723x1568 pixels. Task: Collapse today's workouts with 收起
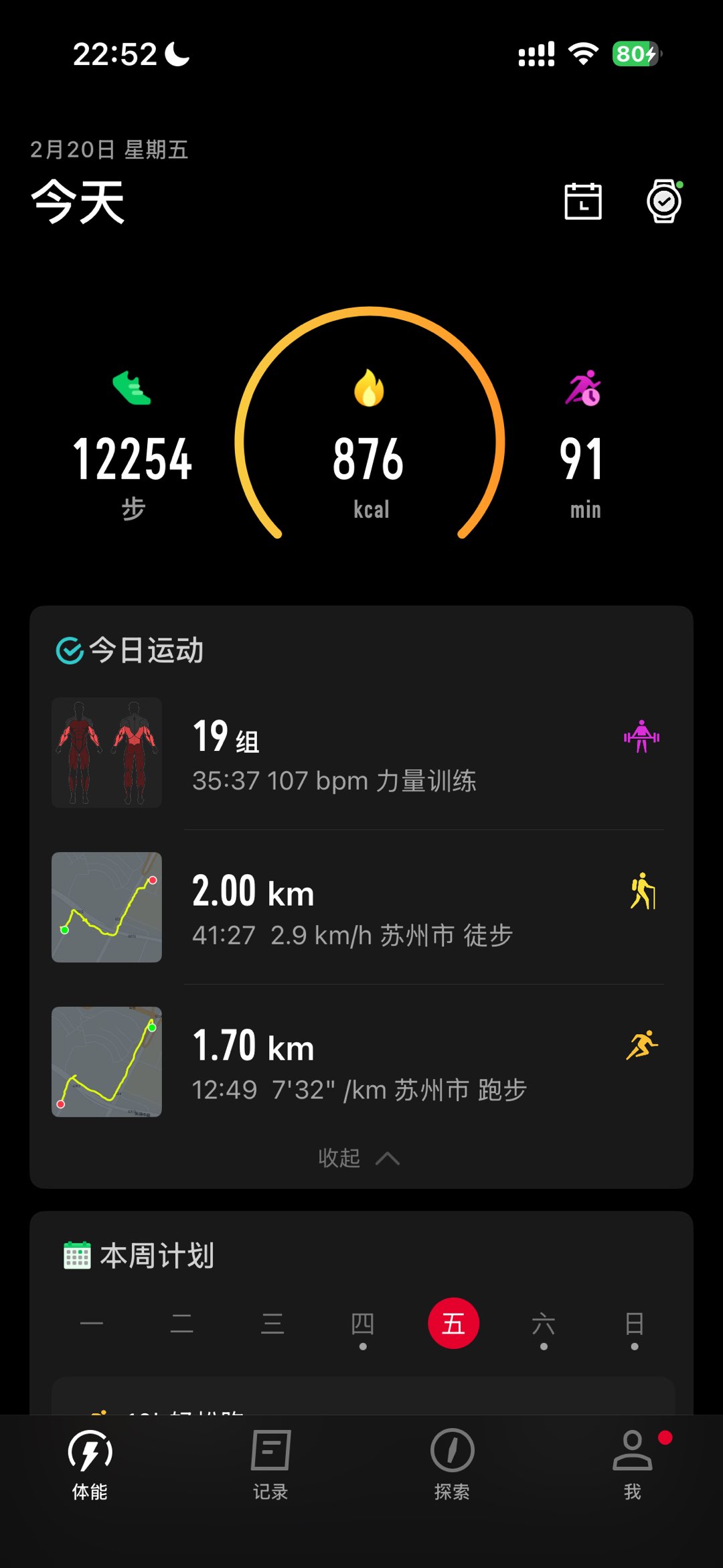coord(358,1157)
